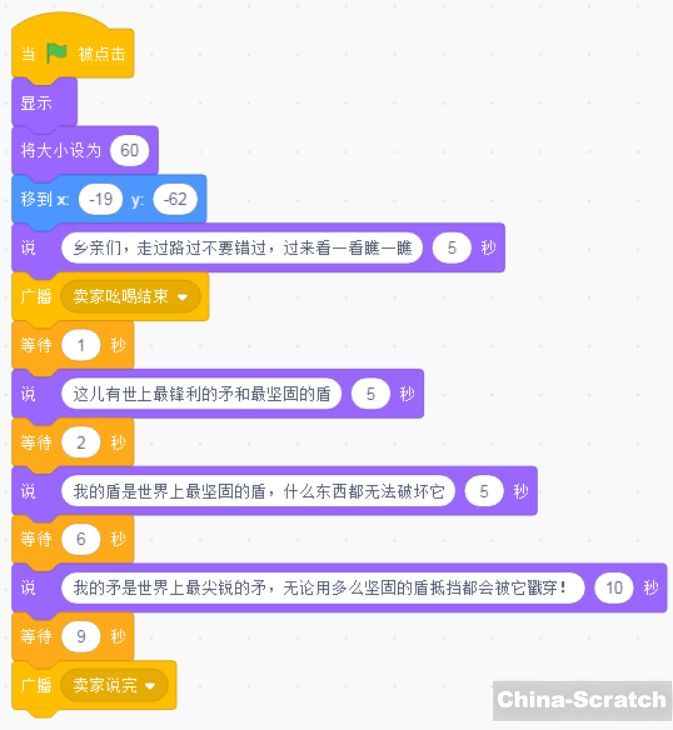This screenshot has width=673, height=730.
Task: Edit the wait value of 2 seconds
Action: [x=81, y=442]
